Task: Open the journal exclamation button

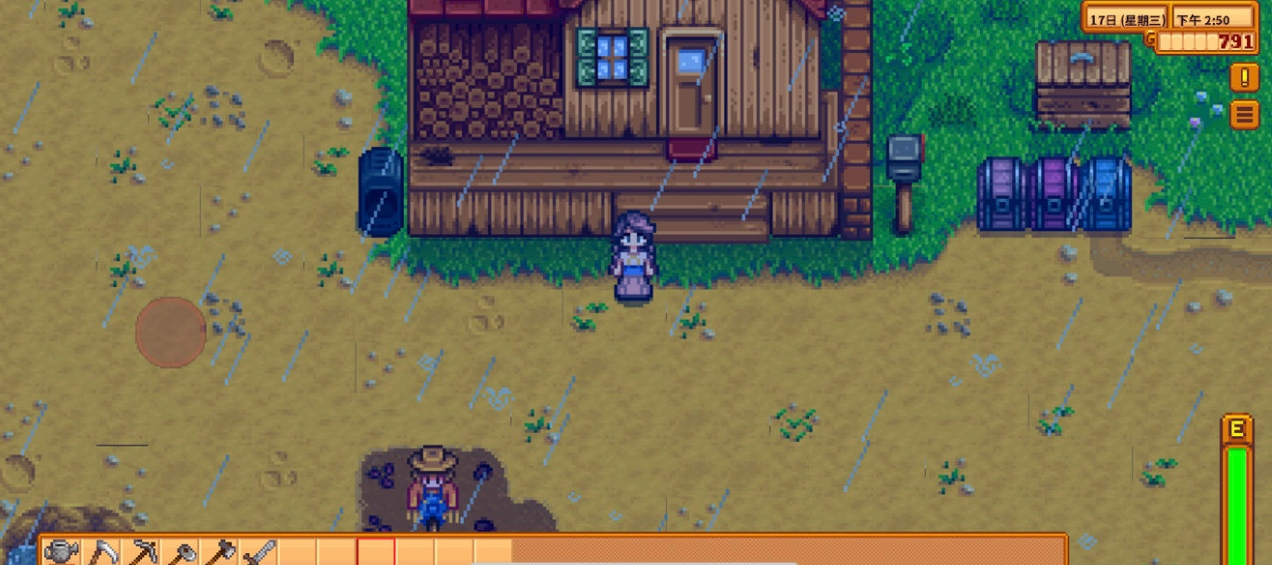Action: point(1244,77)
